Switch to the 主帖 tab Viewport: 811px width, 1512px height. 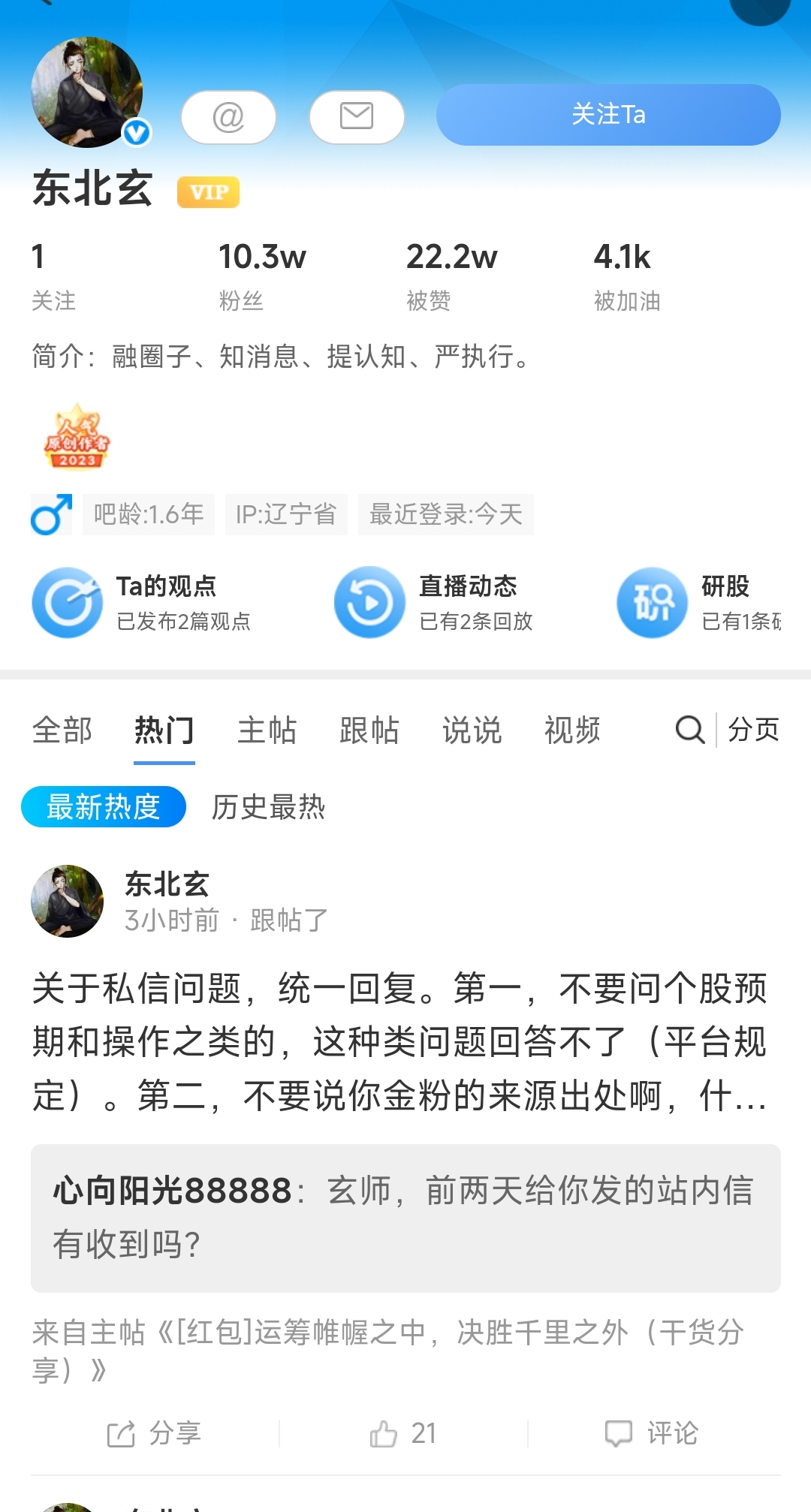(x=267, y=730)
